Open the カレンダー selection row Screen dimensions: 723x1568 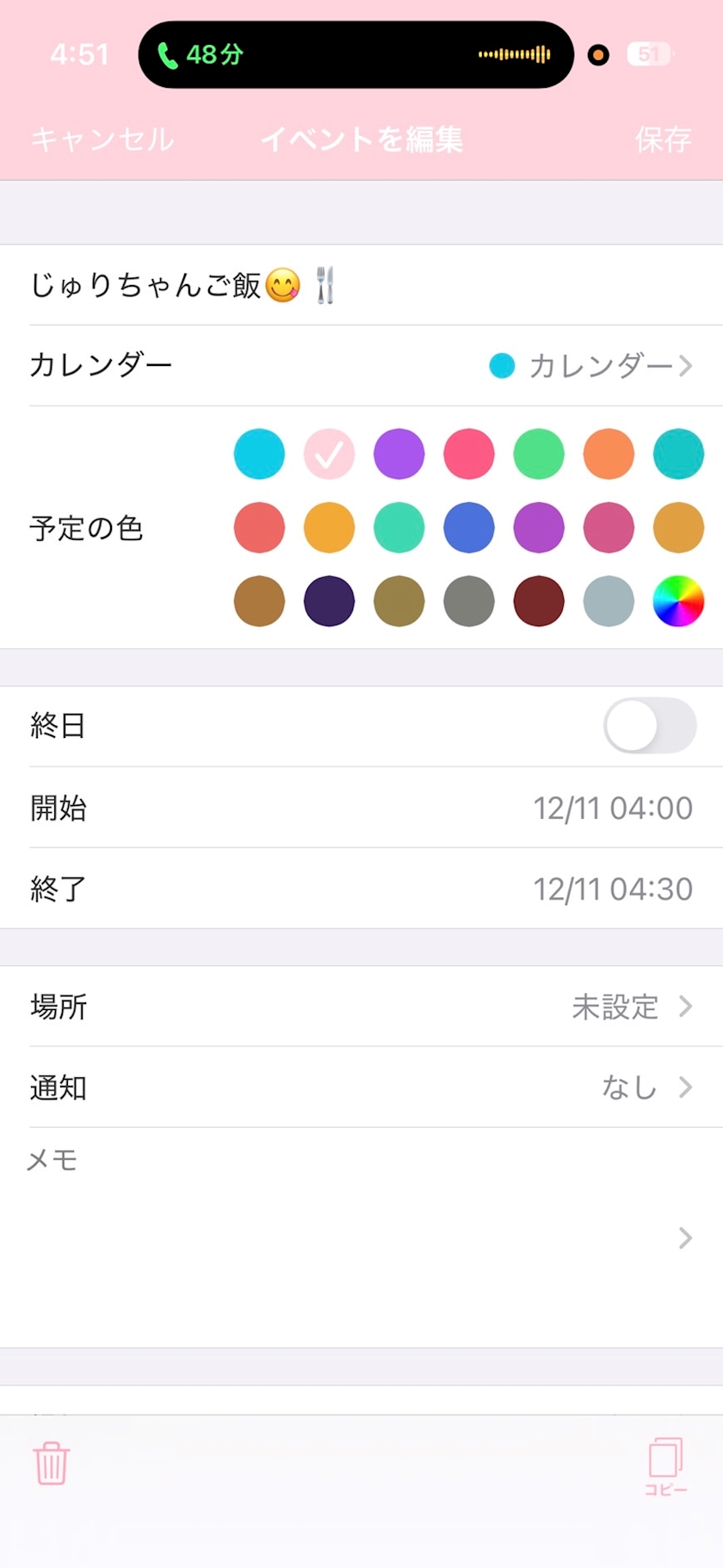click(x=361, y=366)
